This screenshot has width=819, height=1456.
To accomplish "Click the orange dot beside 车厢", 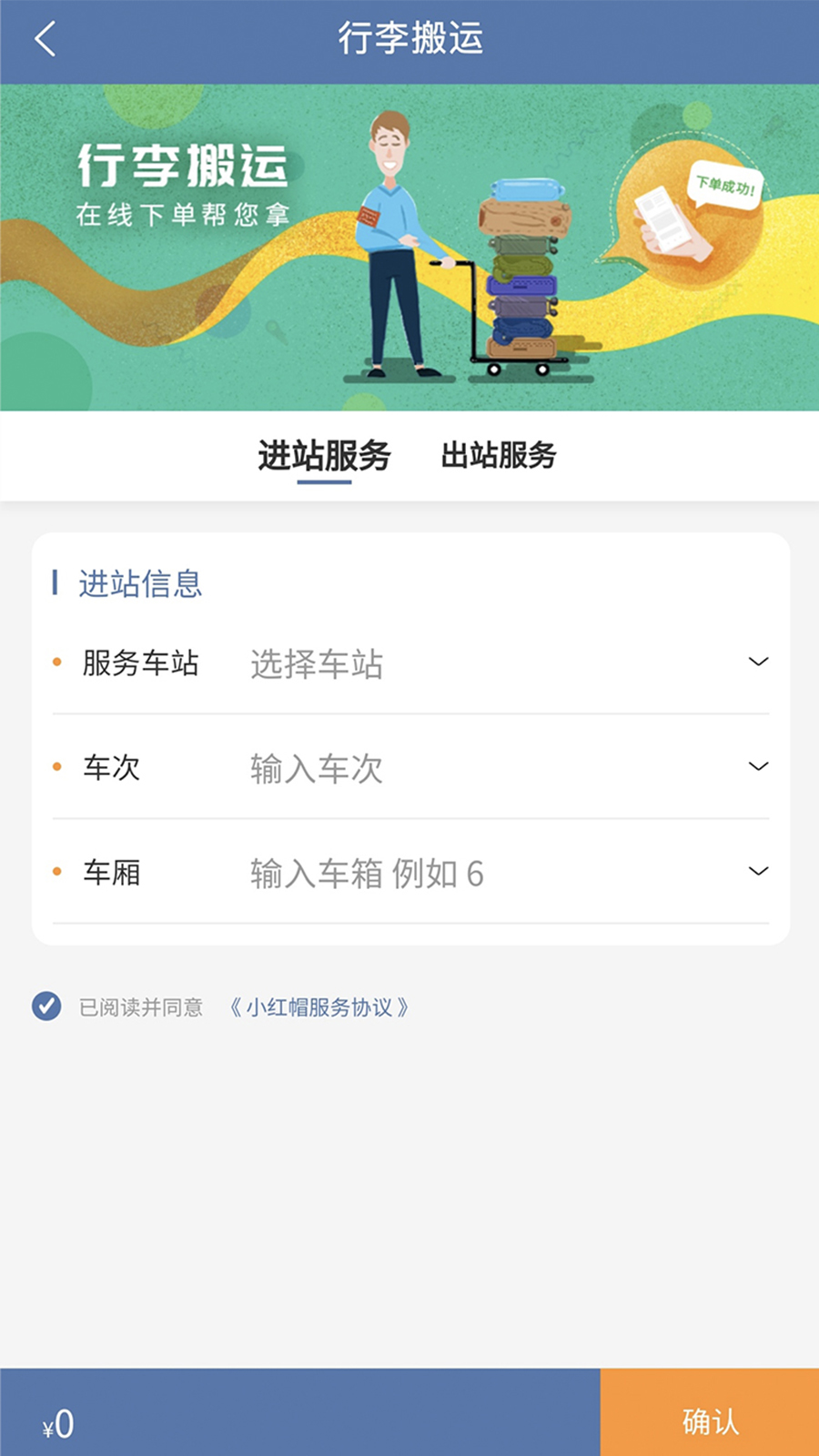I will pos(57,873).
